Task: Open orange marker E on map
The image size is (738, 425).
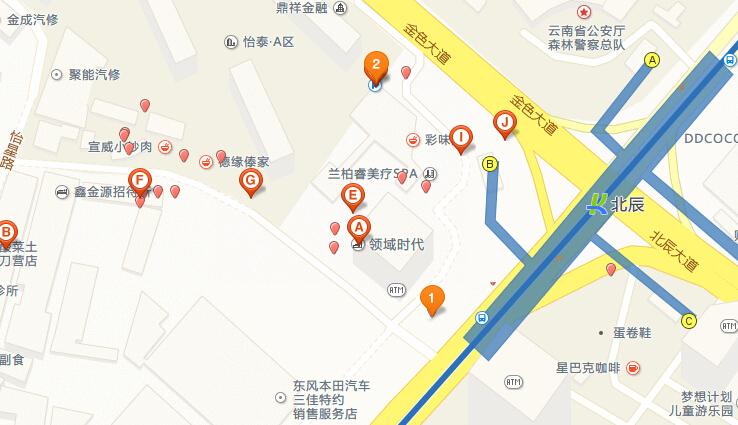Action: click(352, 195)
